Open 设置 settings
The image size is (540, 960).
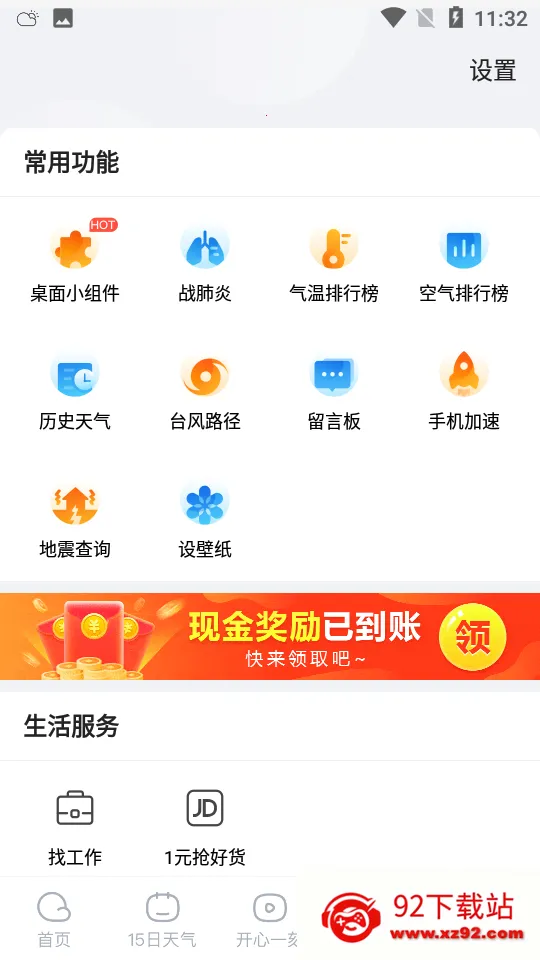[493, 70]
